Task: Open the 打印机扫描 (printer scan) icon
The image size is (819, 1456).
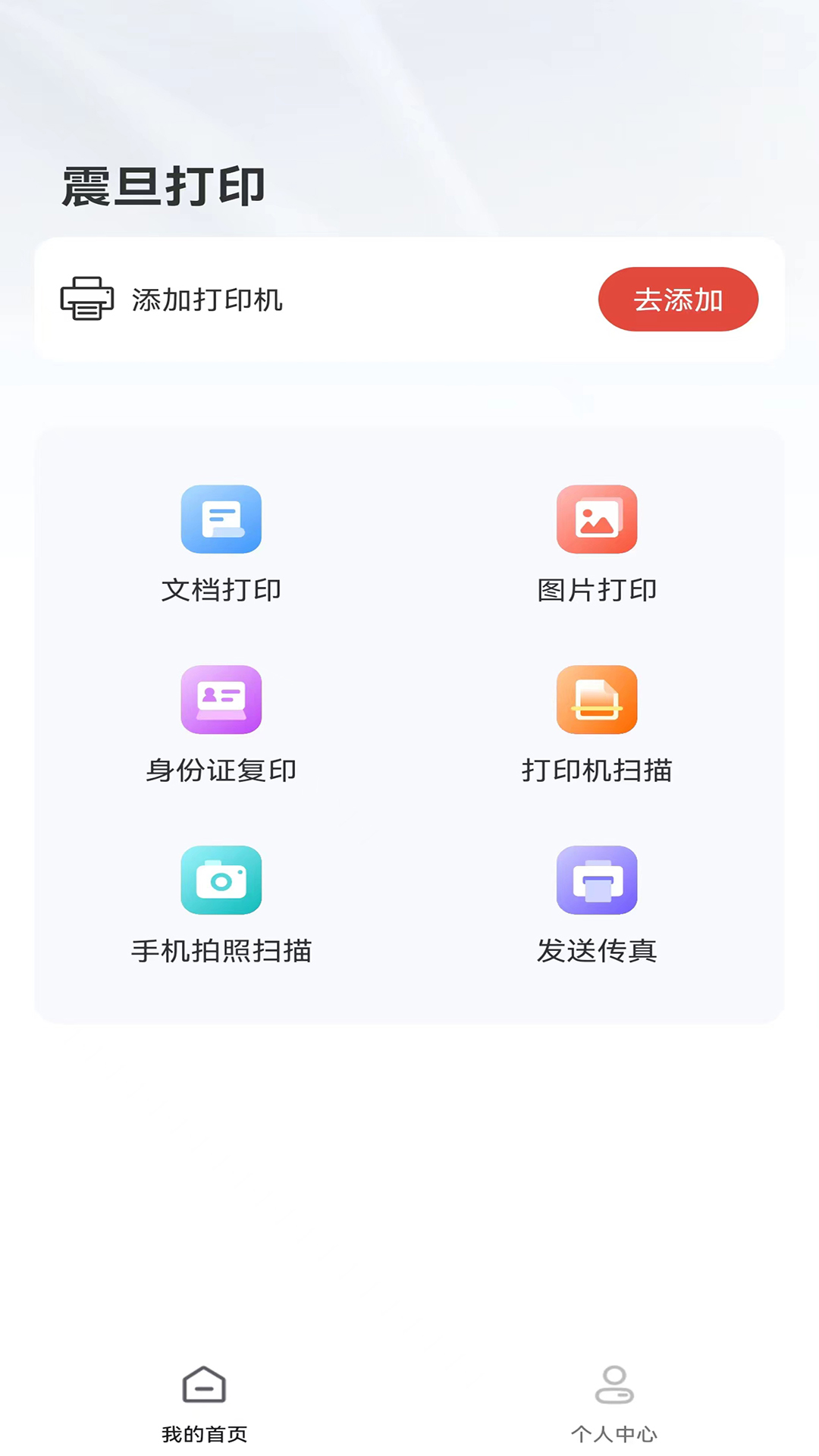Action: click(598, 699)
